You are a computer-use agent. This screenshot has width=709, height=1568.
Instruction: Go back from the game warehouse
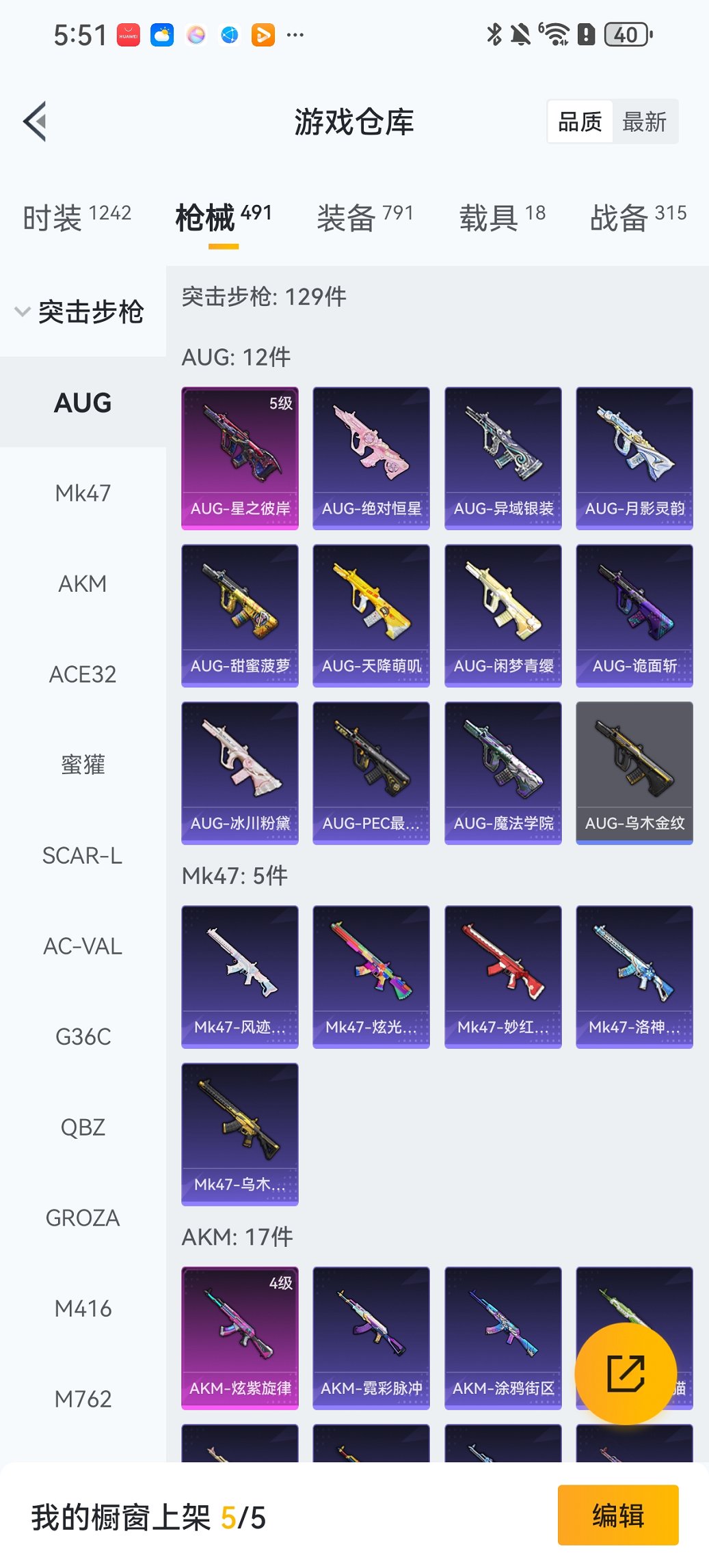(x=36, y=122)
